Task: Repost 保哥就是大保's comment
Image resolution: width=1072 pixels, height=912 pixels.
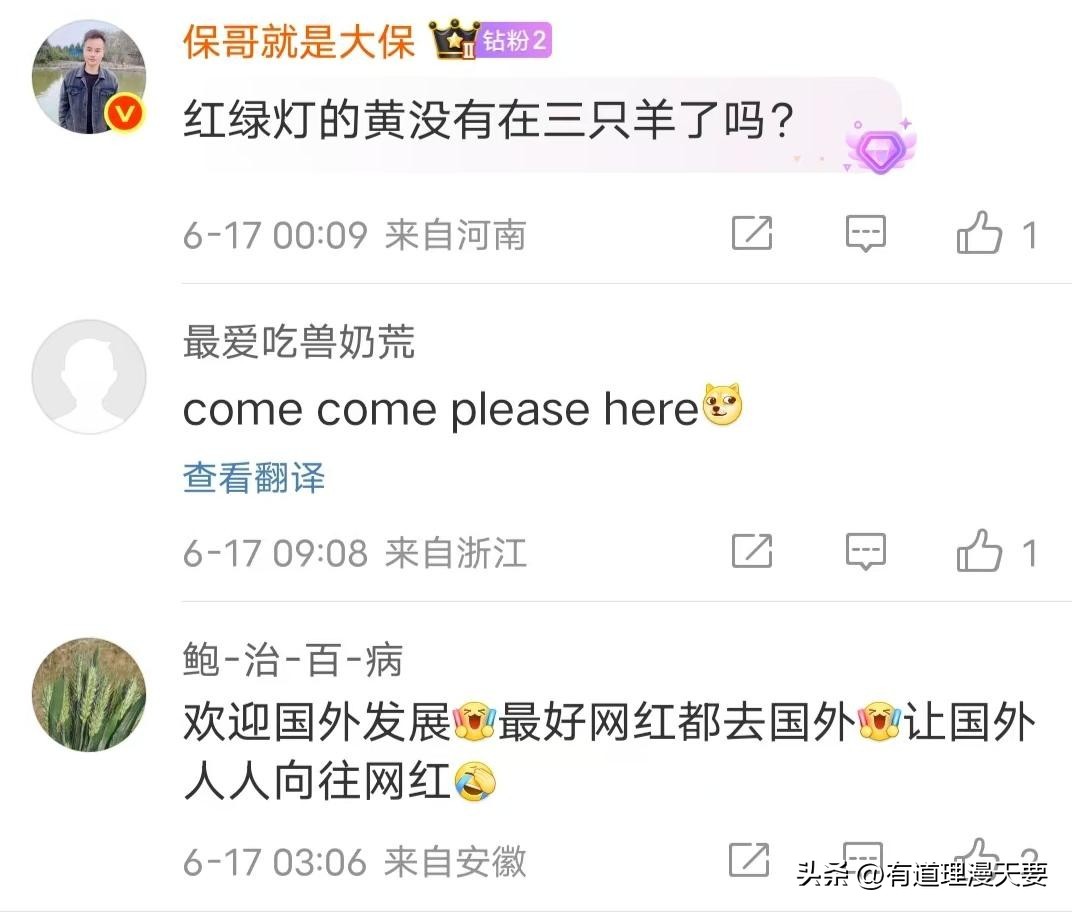Action: pos(752,234)
